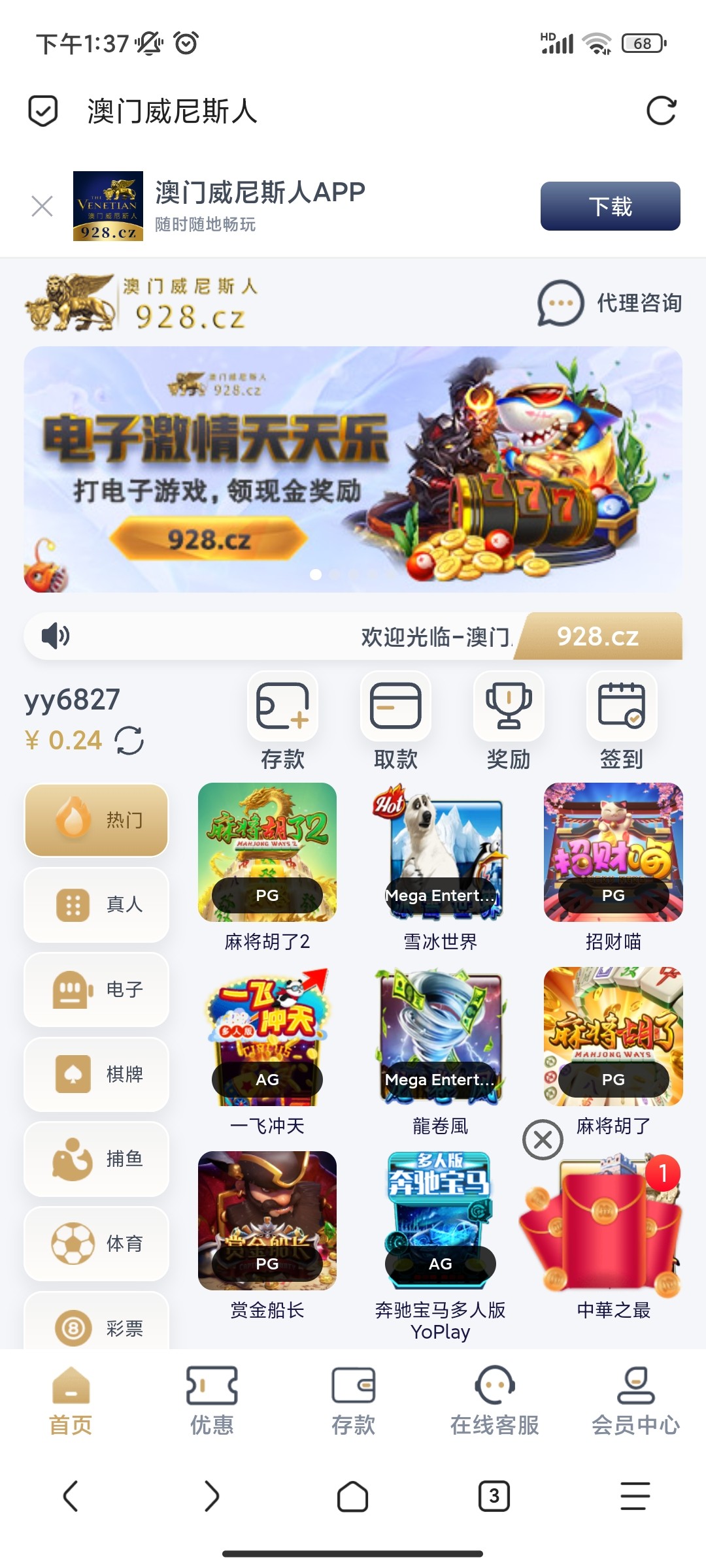The width and height of the screenshot is (706, 1568).
Task: Select the 电子 game category
Action: tap(97, 989)
